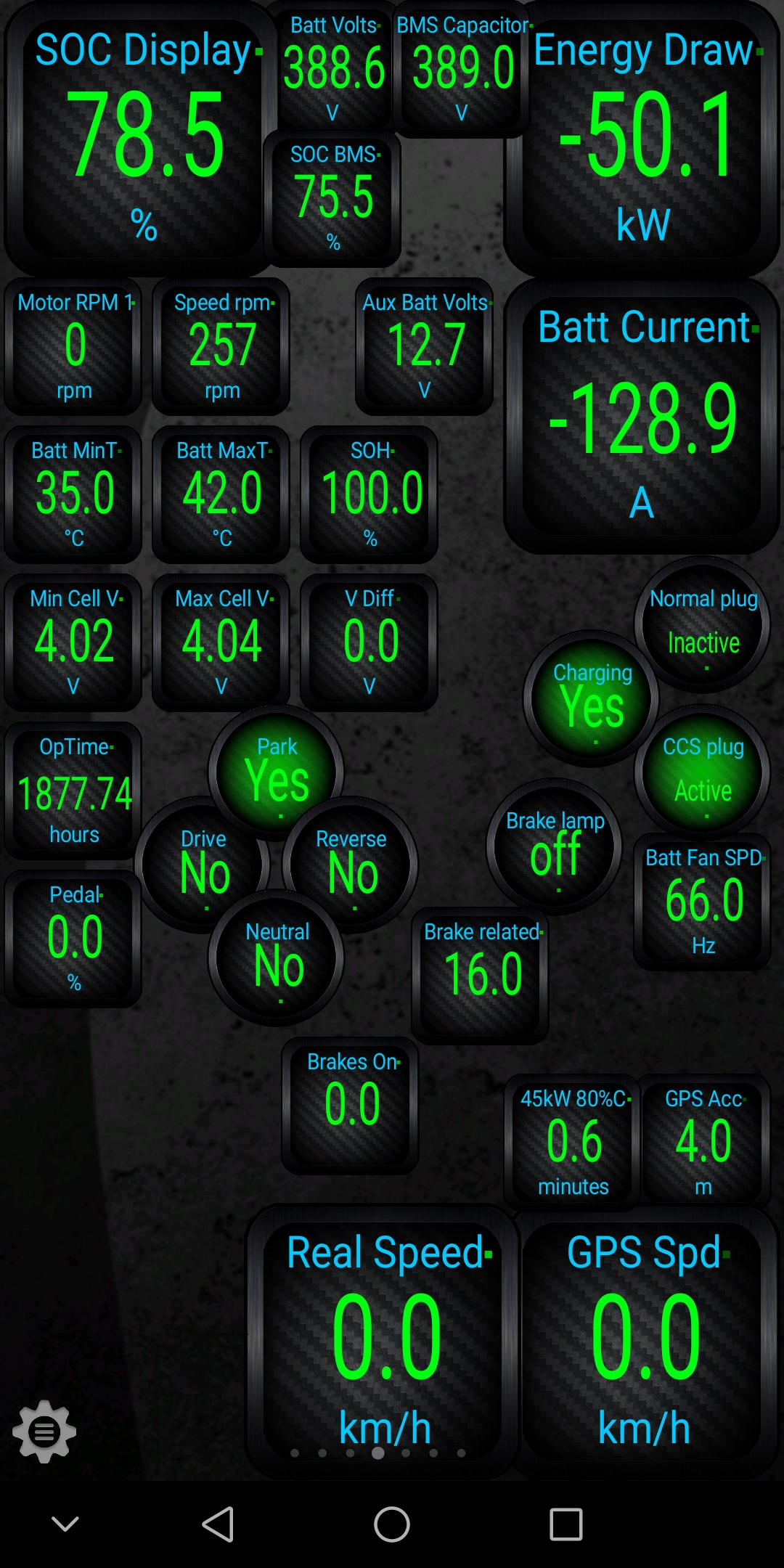Return to the home screen
This screenshot has width=784, height=1568.
(392, 1523)
